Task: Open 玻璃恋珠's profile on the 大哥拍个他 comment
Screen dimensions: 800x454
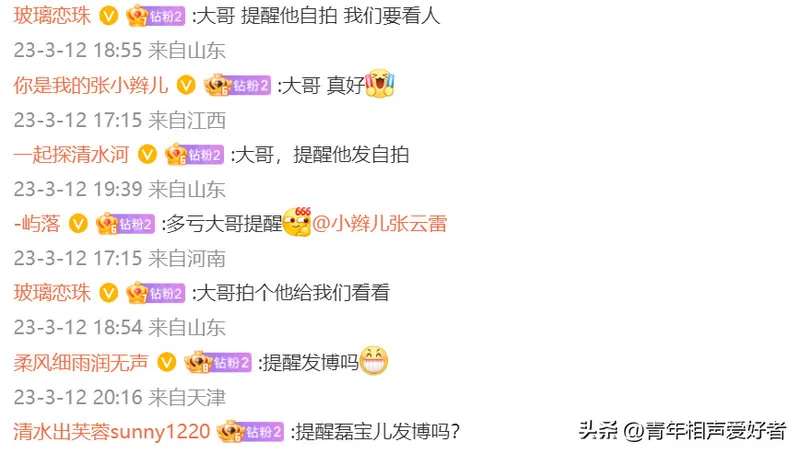Action: [52, 294]
